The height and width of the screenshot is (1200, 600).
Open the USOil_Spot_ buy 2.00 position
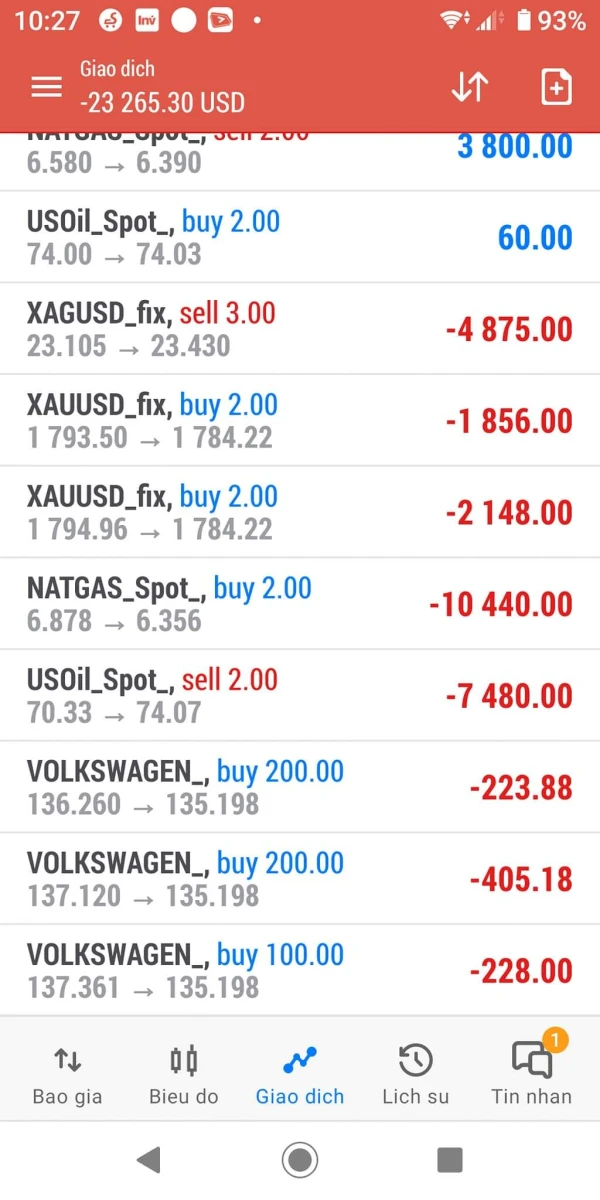click(x=300, y=237)
